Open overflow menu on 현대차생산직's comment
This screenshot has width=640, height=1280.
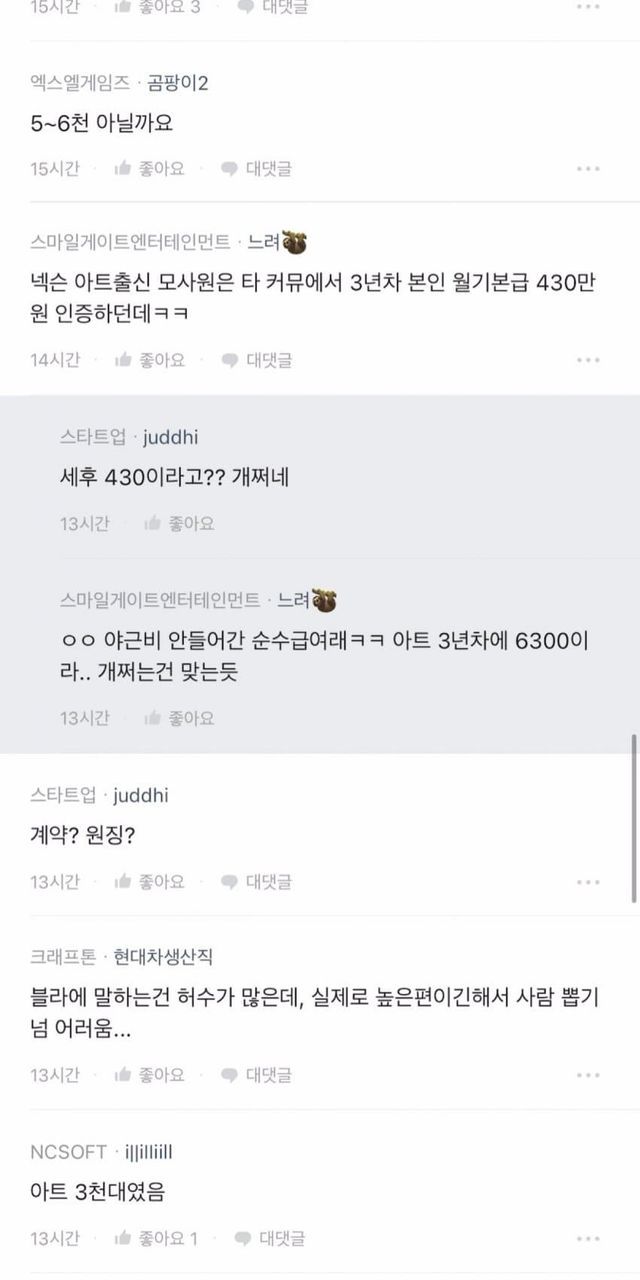tap(588, 1075)
